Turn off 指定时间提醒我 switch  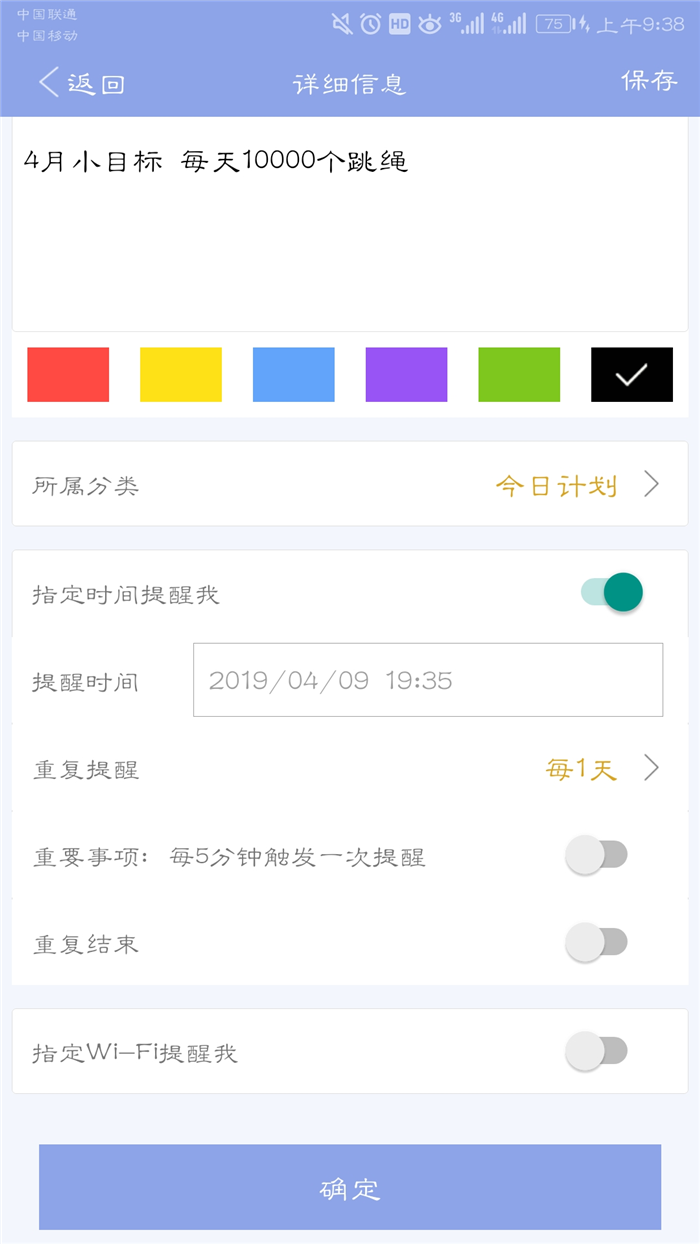tap(612, 593)
